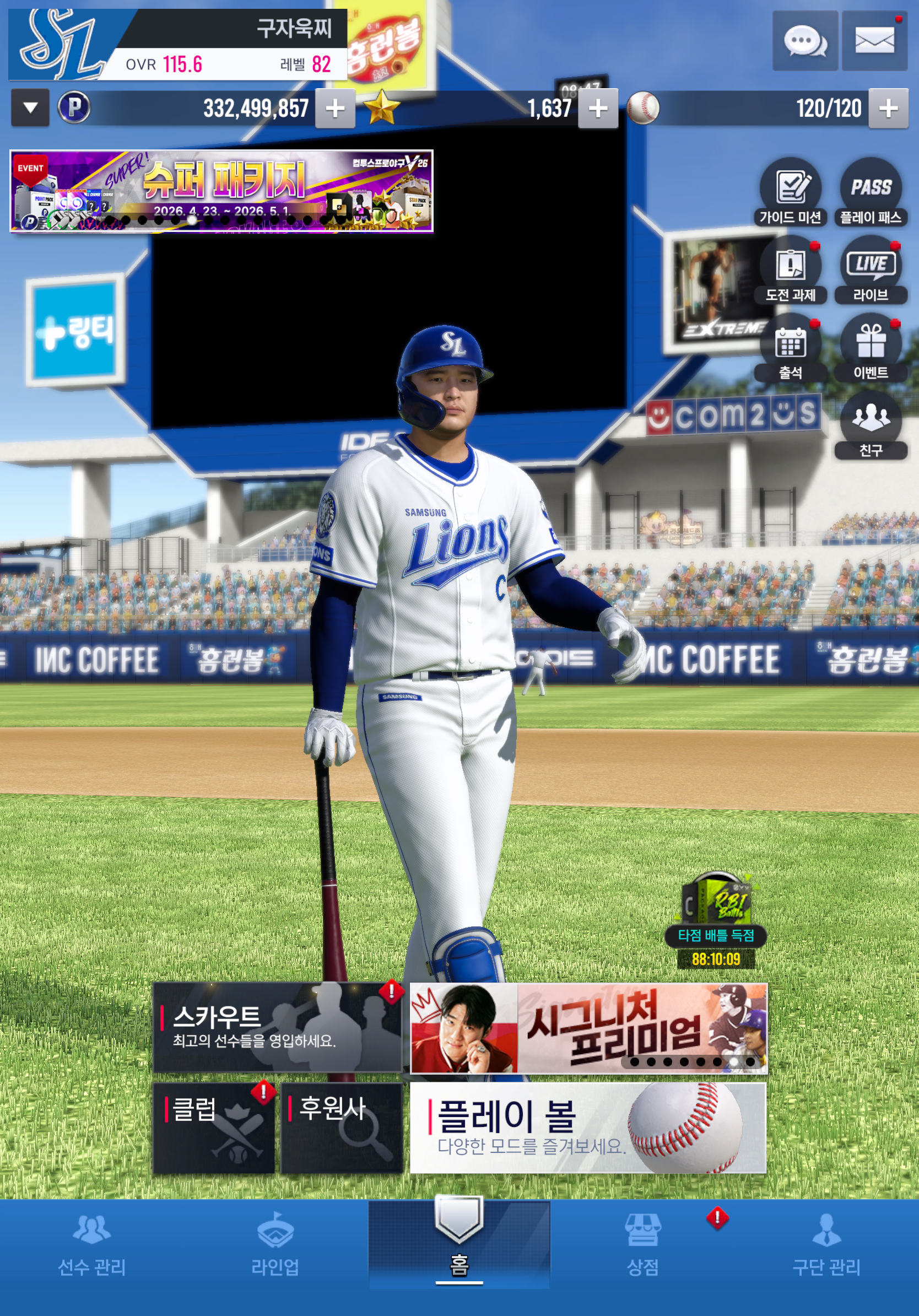The height and width of the screenshot is (1316, 919).
Task: Open the mailbox envelope
Action: (x=874, y=41)
